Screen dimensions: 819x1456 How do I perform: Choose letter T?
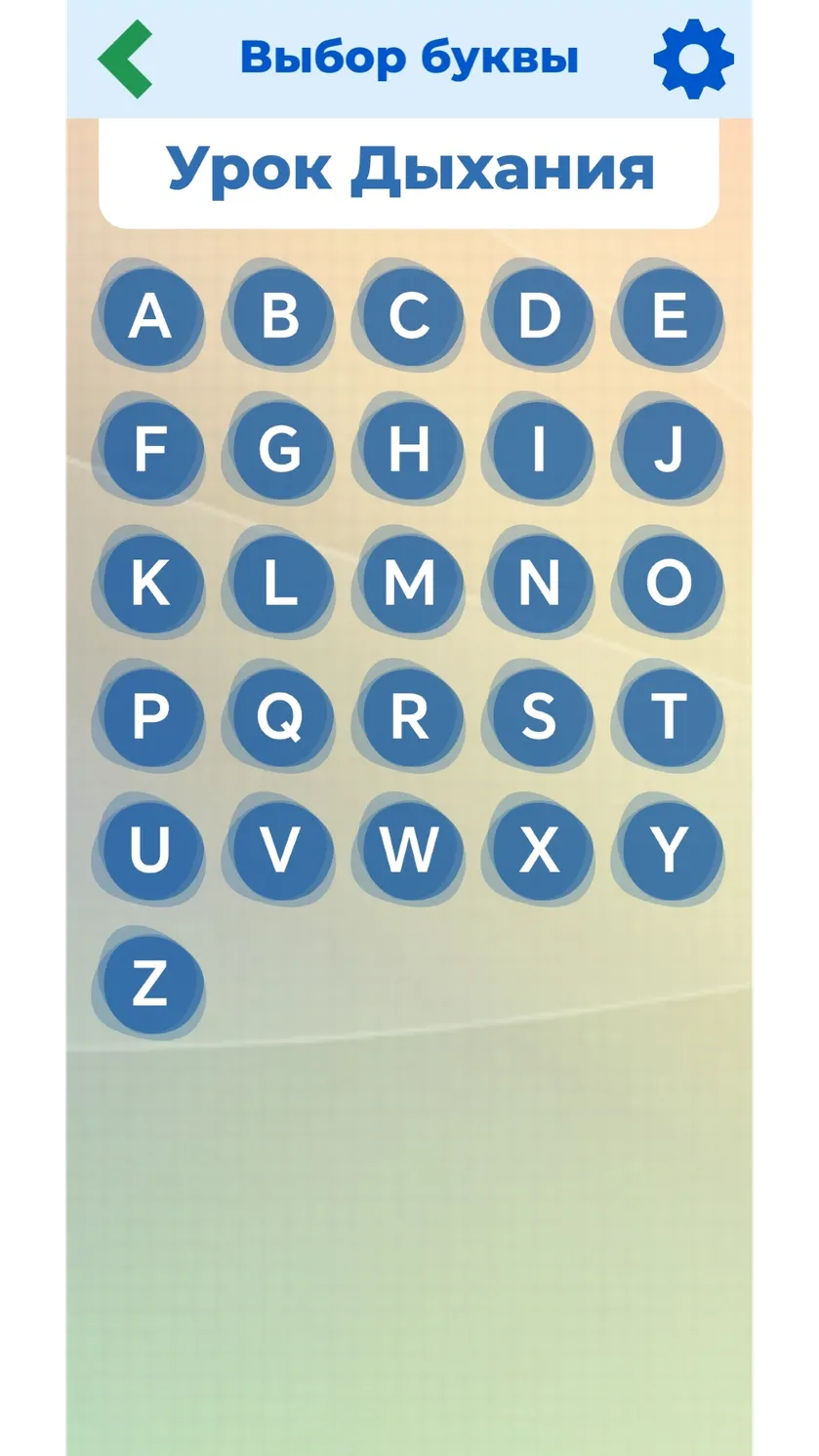(x=669, y=716)
